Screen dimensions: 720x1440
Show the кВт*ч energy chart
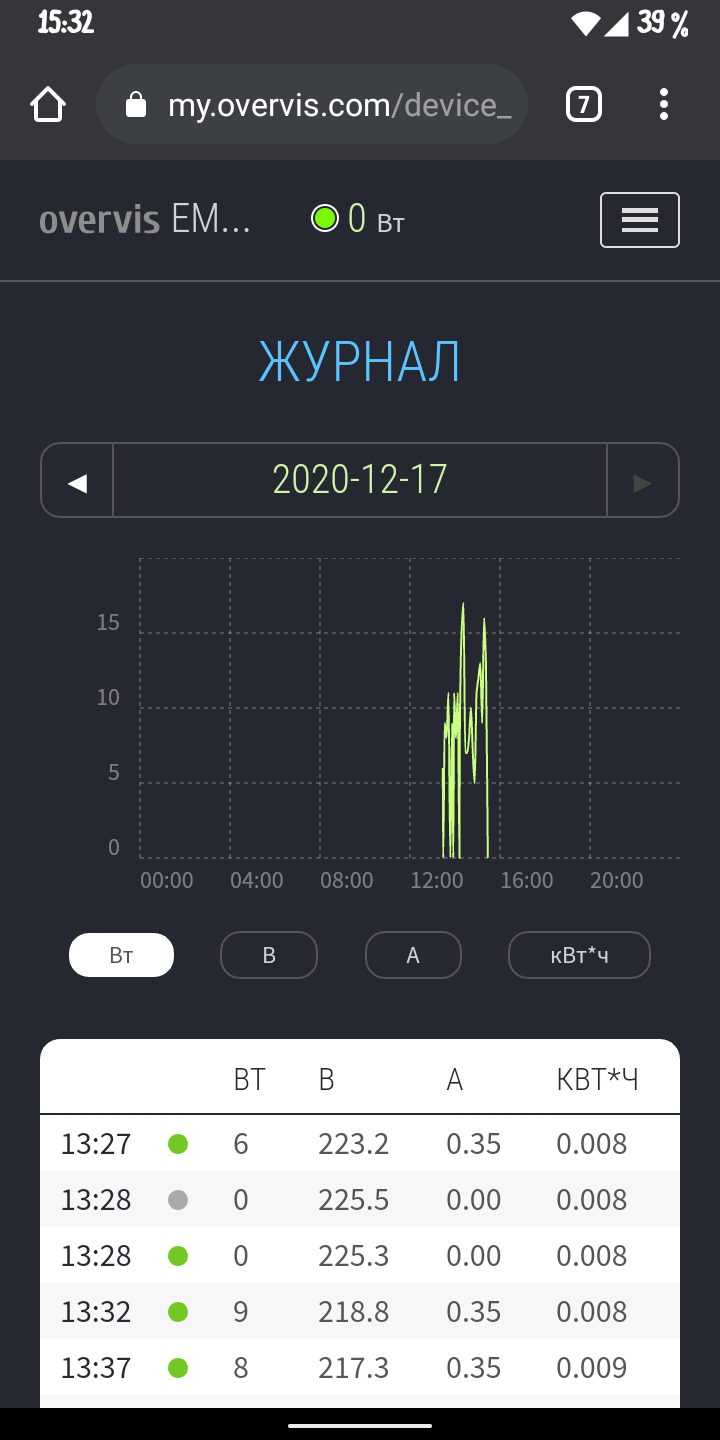580,955
